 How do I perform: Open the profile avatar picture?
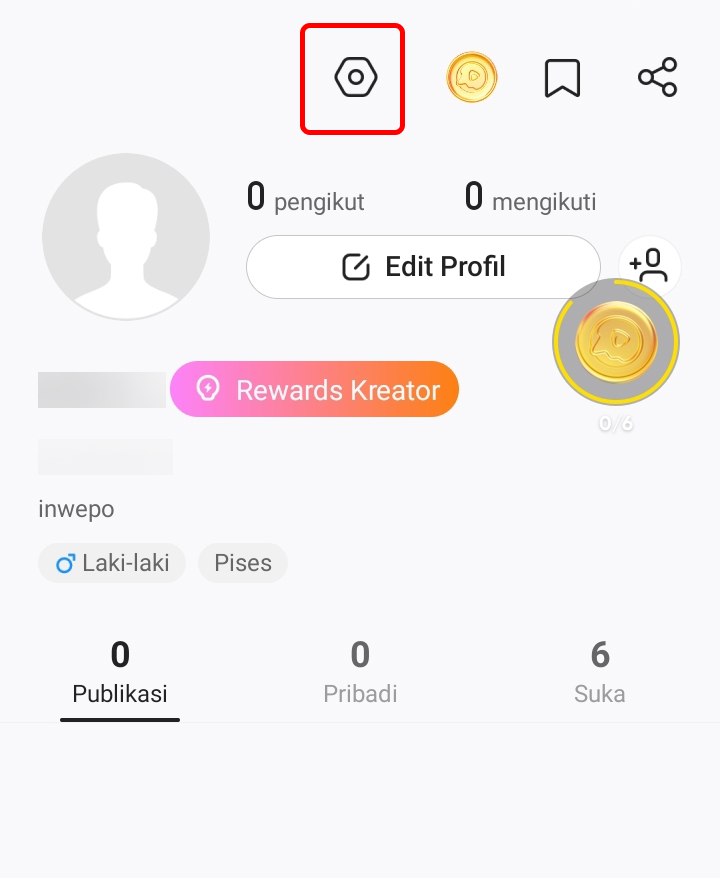[x=126, y=237]
